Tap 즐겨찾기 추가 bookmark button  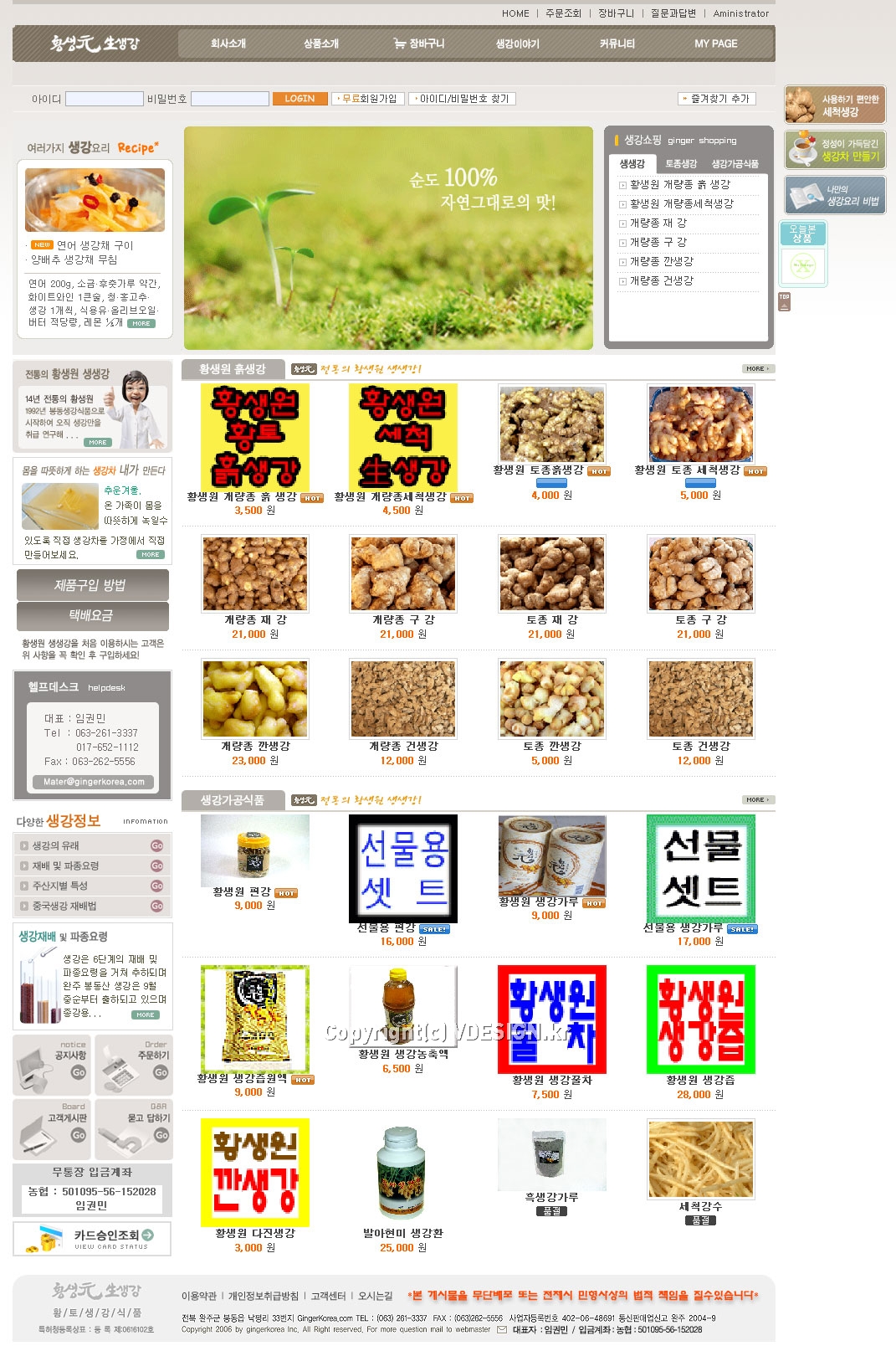point(717,99)
